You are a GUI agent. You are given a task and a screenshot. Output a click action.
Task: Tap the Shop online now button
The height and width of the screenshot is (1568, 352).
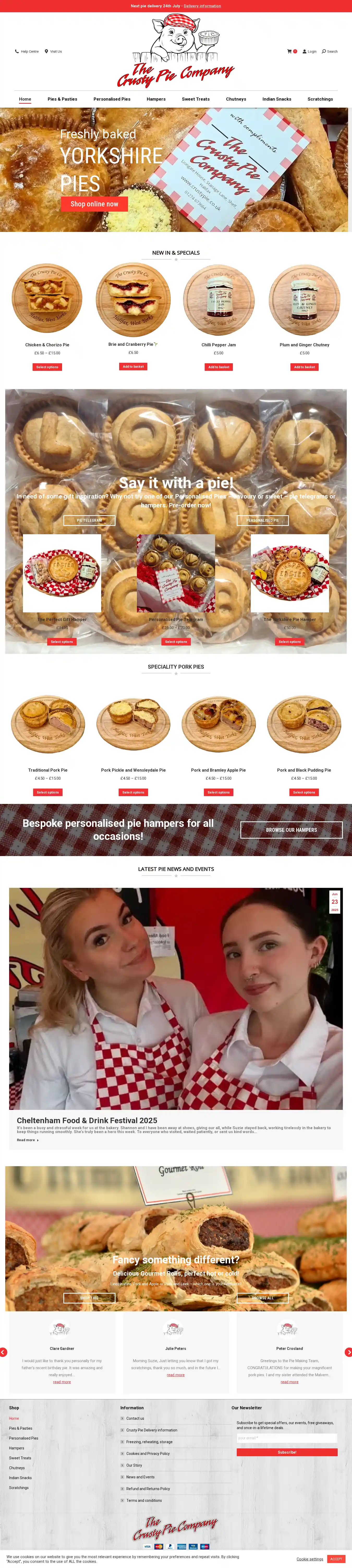point(94,204)
